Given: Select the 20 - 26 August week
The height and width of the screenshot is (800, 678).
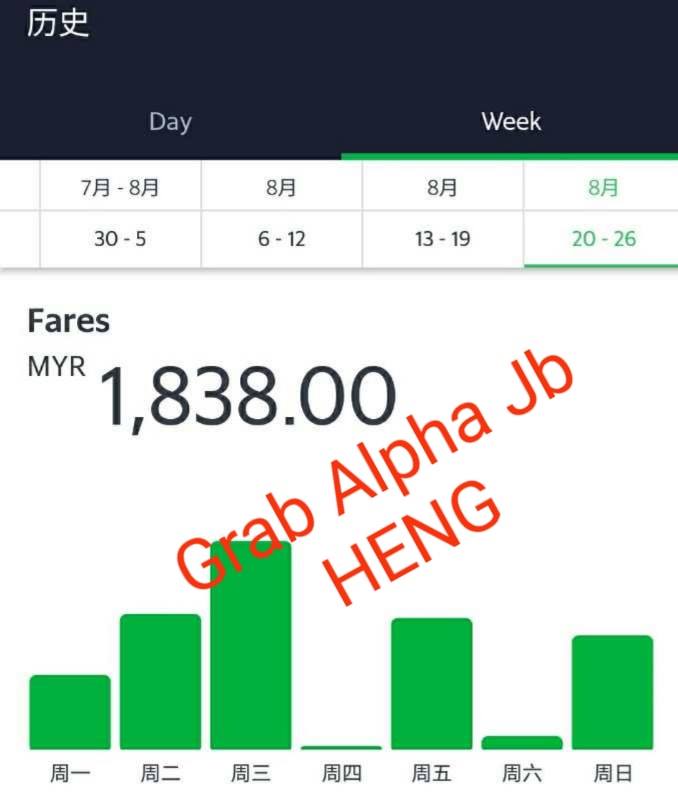Looking at the screenshot, I should pos(601,214).
